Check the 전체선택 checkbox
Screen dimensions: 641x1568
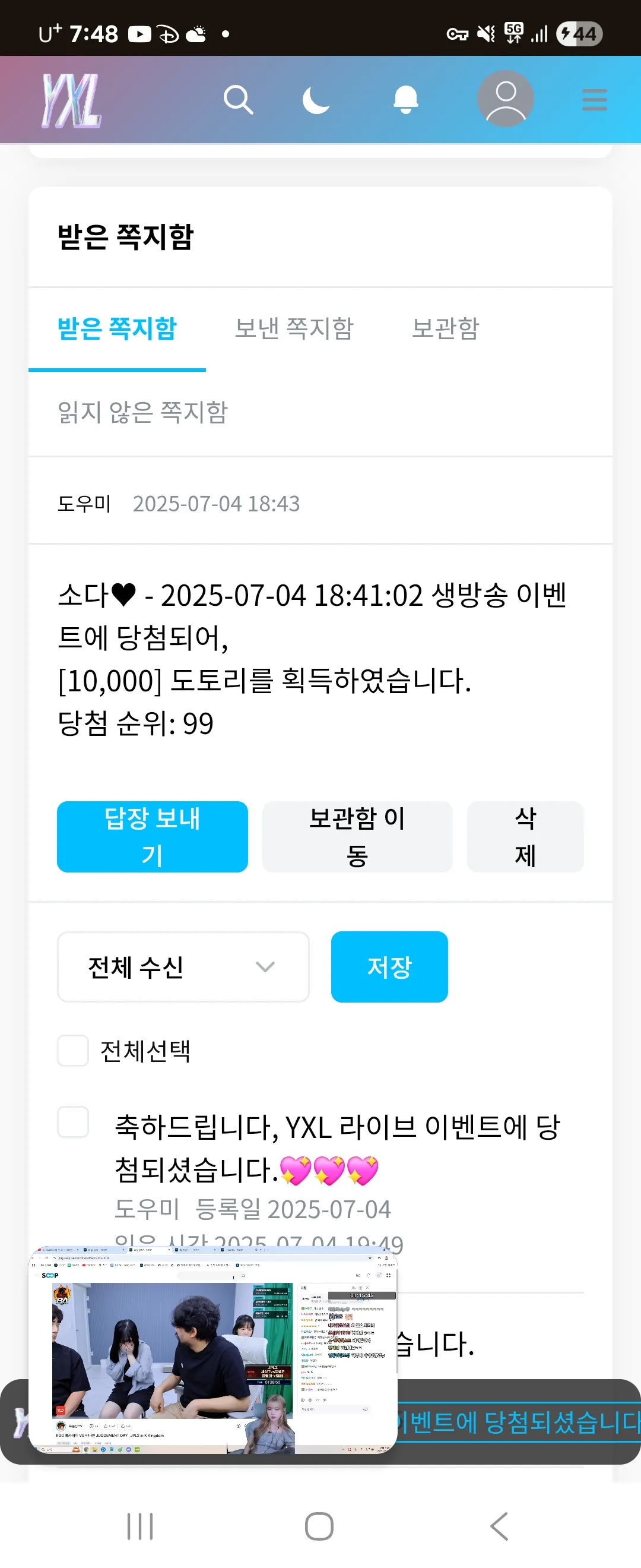(73, 1050)
